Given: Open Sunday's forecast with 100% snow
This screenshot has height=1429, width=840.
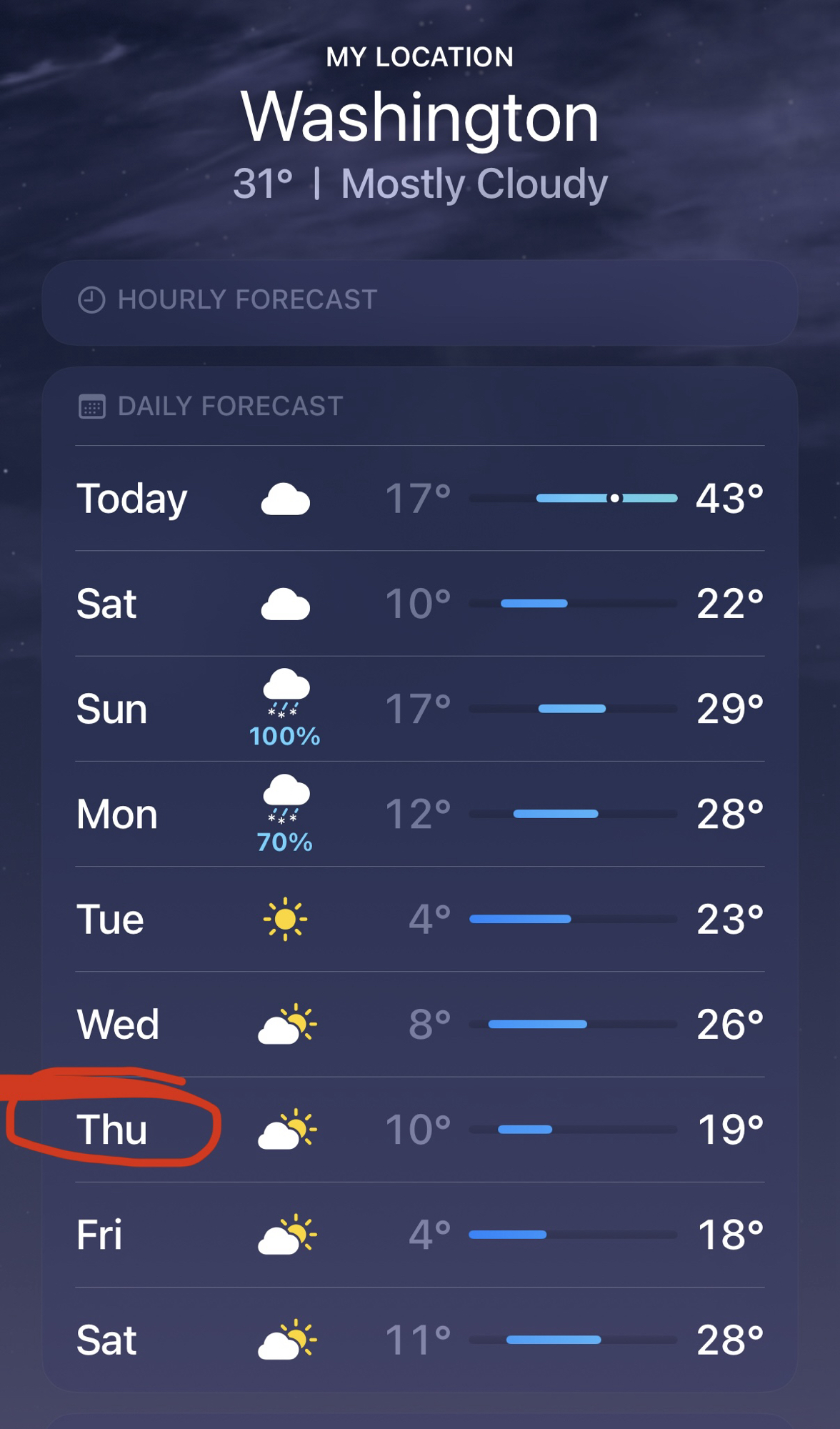Looking at the screenshot, I should tap(419, 709).
